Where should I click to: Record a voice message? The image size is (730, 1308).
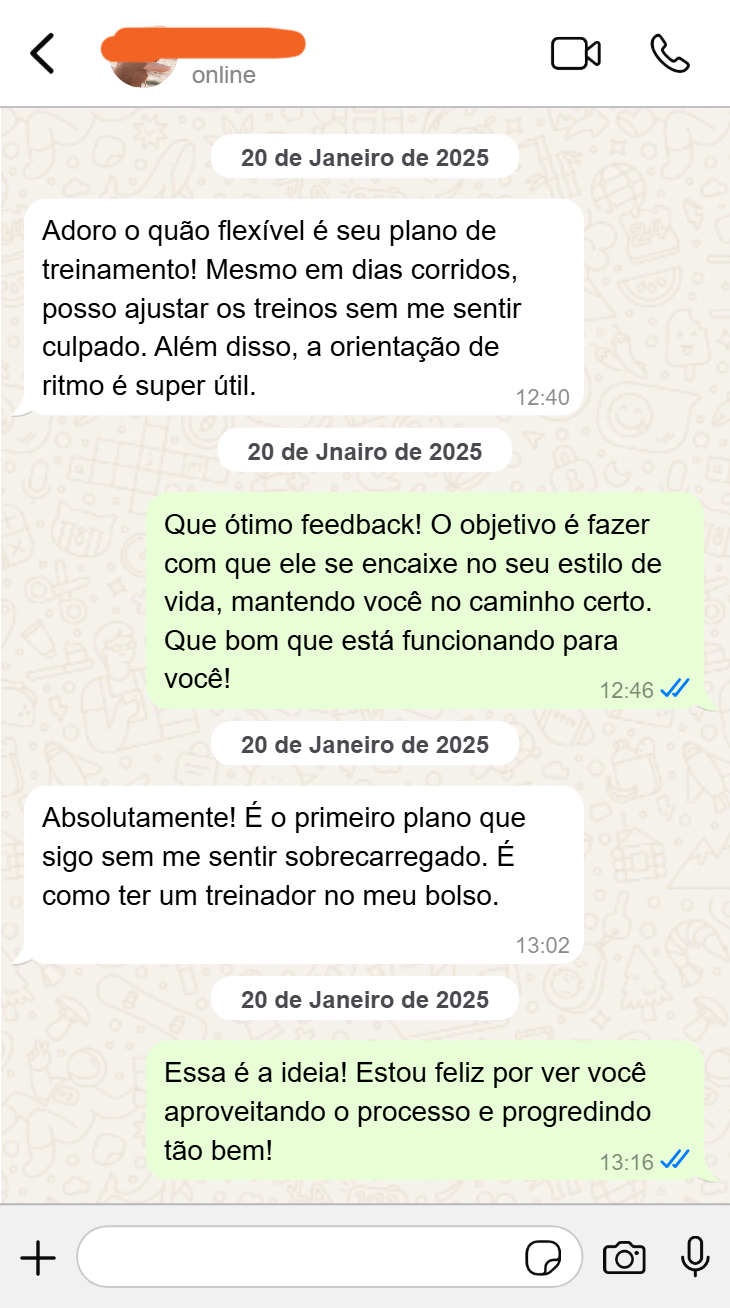[694, 1258]
